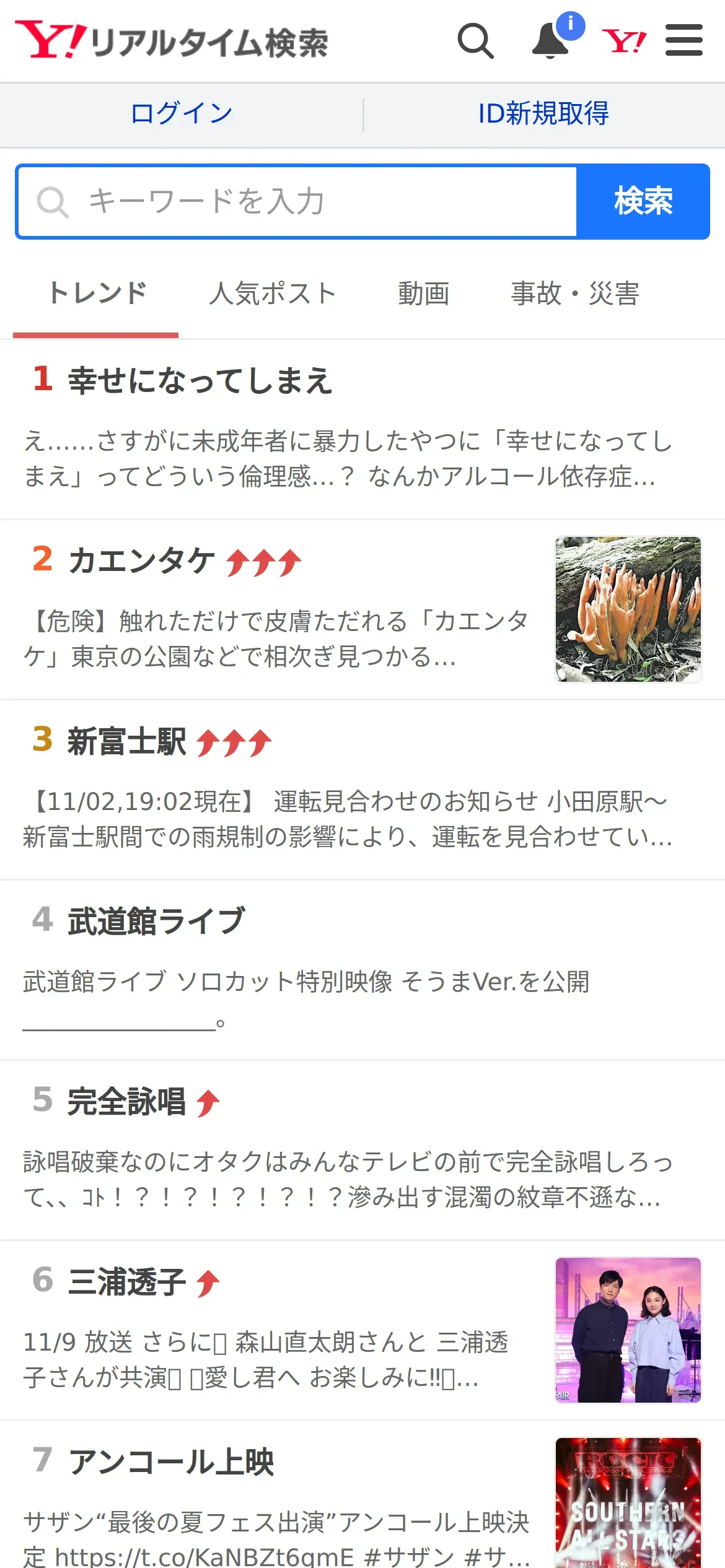The height and width of the screenshot is (1568, 725).
Task: Tap the ログイン link
Action: 181,114
